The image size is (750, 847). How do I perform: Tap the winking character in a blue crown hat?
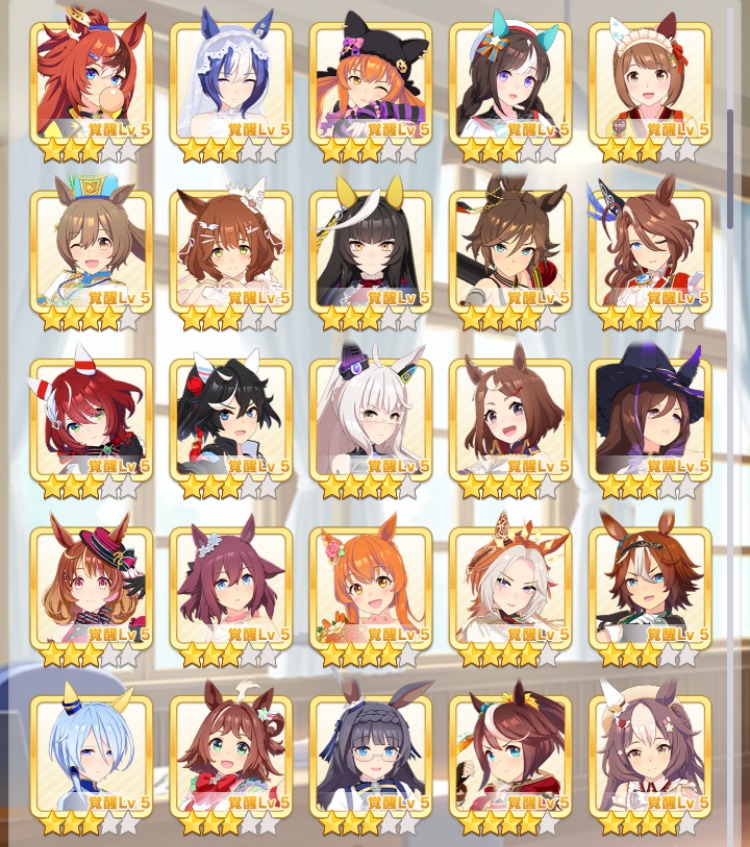[x=91, y=250]
